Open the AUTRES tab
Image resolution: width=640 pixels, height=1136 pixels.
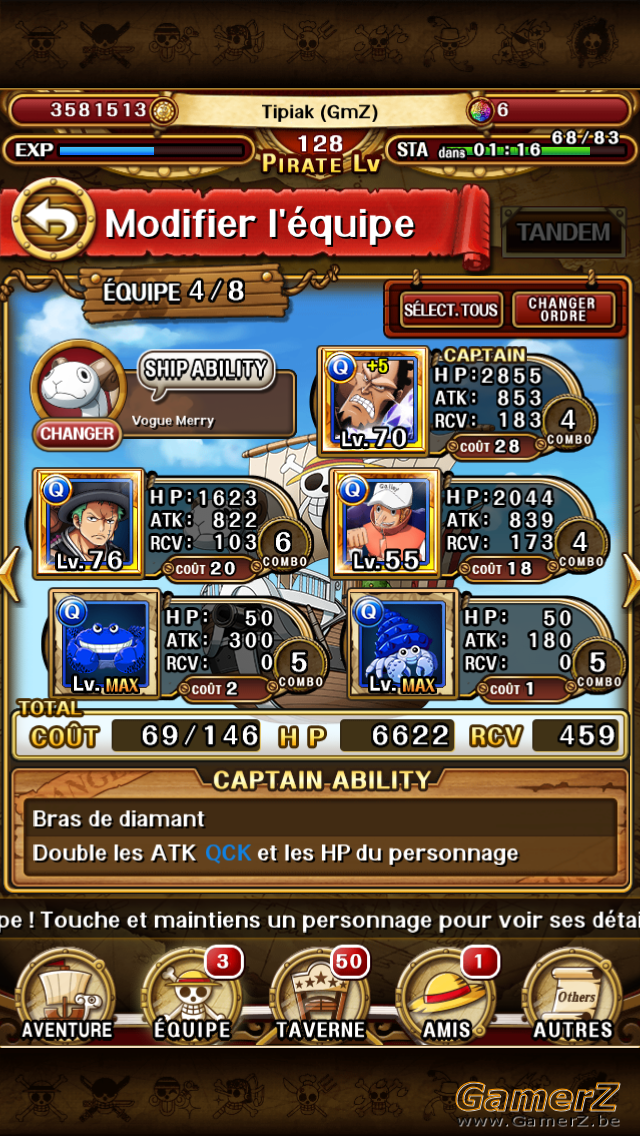pyautogui.click(x=573, y=998)
